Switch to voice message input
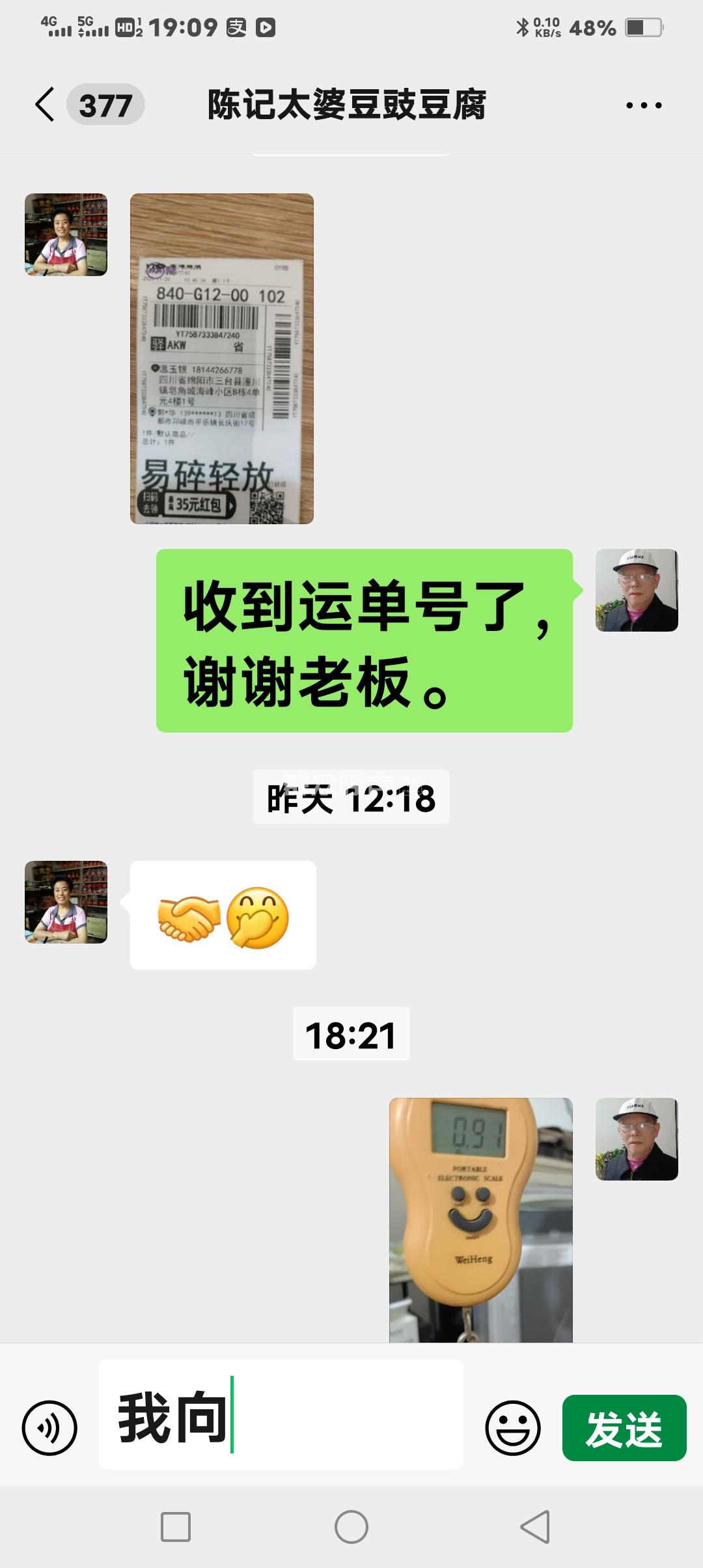Image resolution: width=703 pixels, height=1568 pixels. (x=49, y=1428)
